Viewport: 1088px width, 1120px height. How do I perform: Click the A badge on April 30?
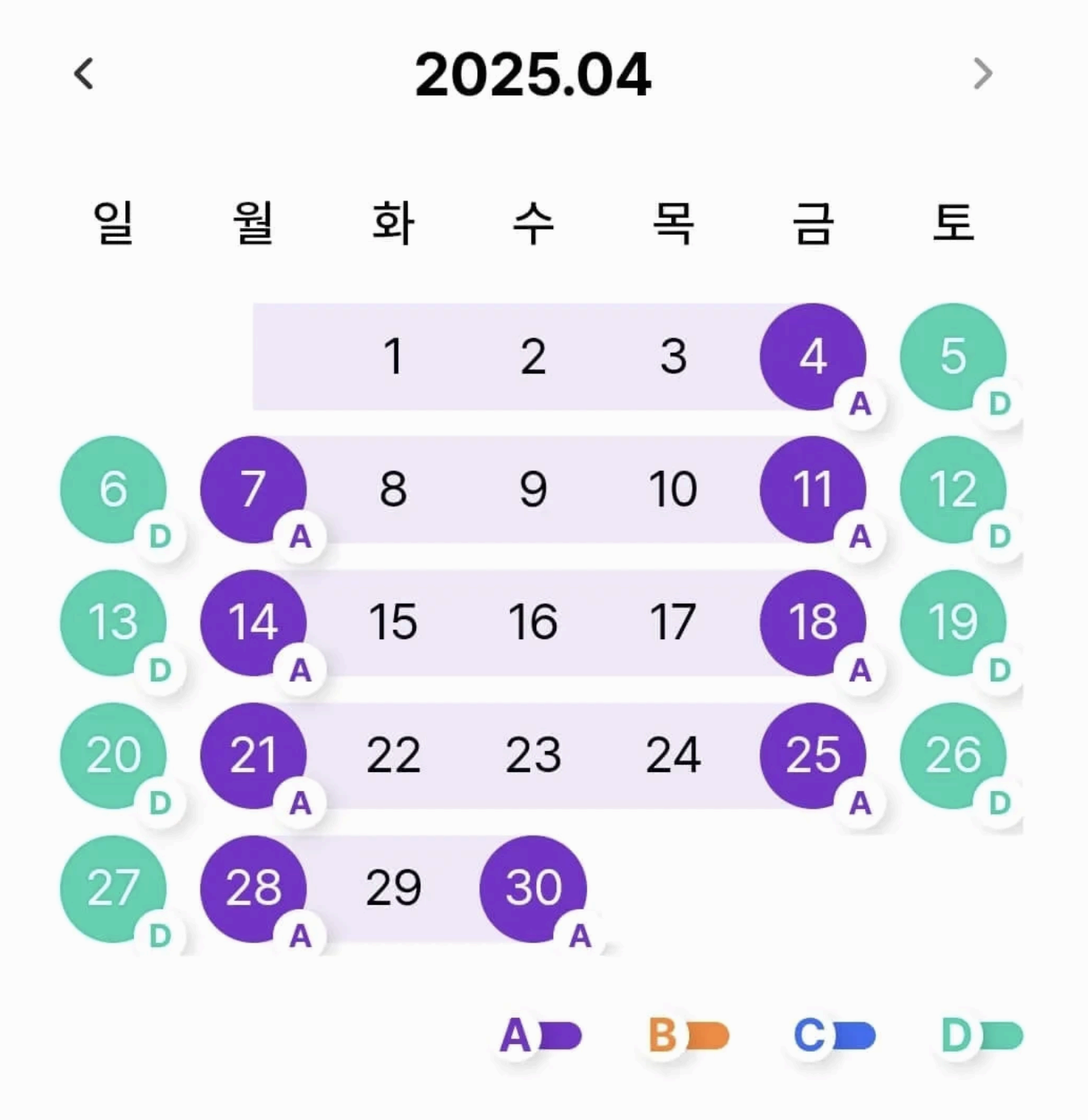tap(581, 936)
